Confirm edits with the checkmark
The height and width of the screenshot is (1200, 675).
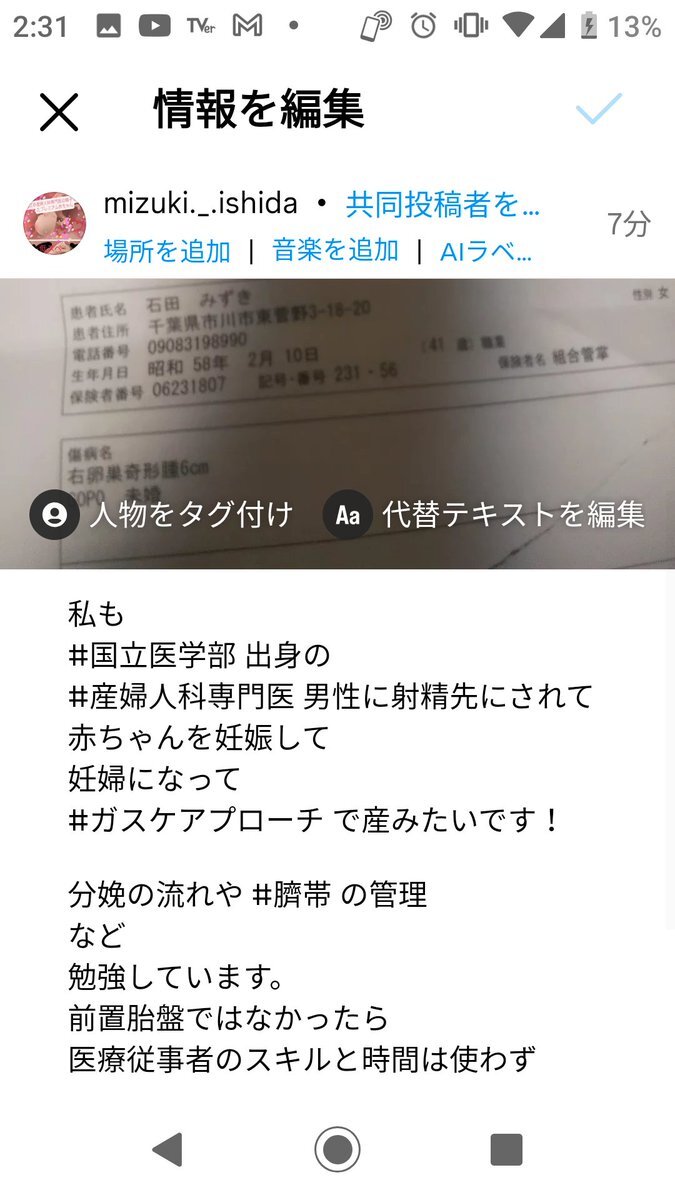[600, 109]
